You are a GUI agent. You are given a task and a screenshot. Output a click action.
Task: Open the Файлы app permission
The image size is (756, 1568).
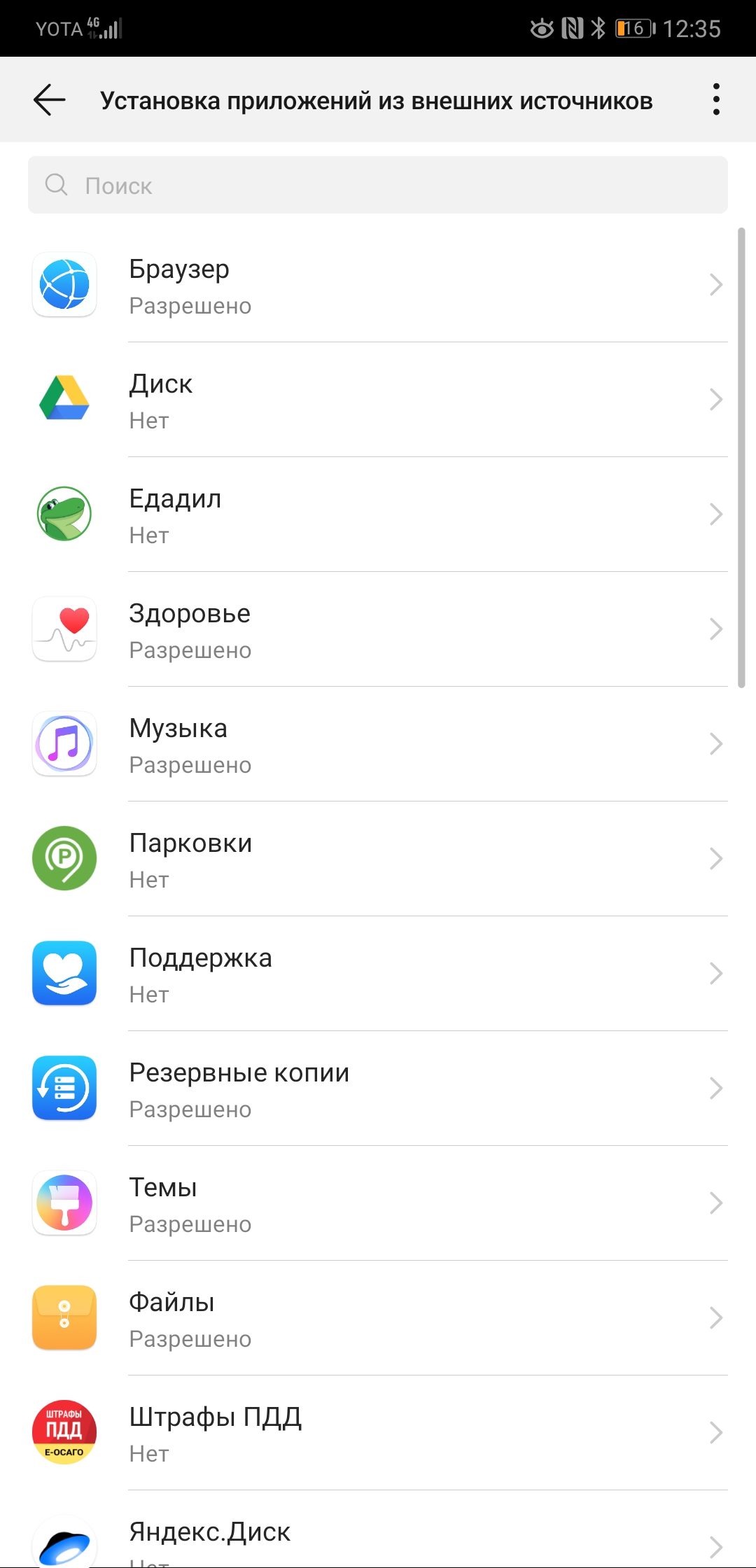(378, 1319)
